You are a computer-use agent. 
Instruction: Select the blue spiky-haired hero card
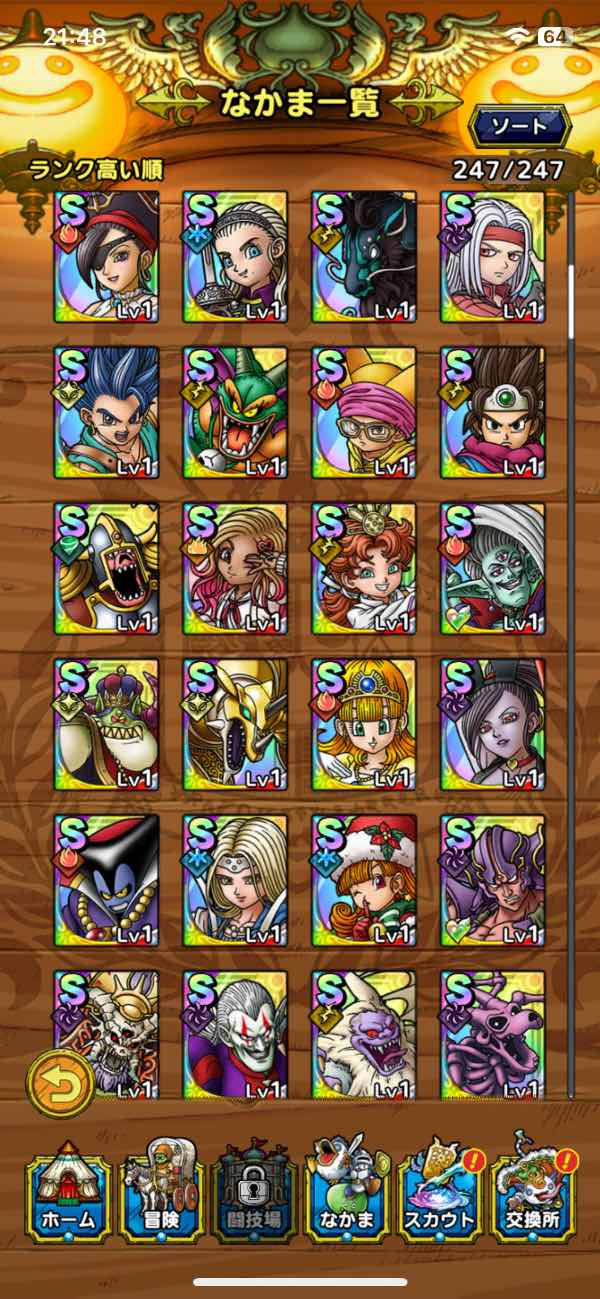point(108,412)
